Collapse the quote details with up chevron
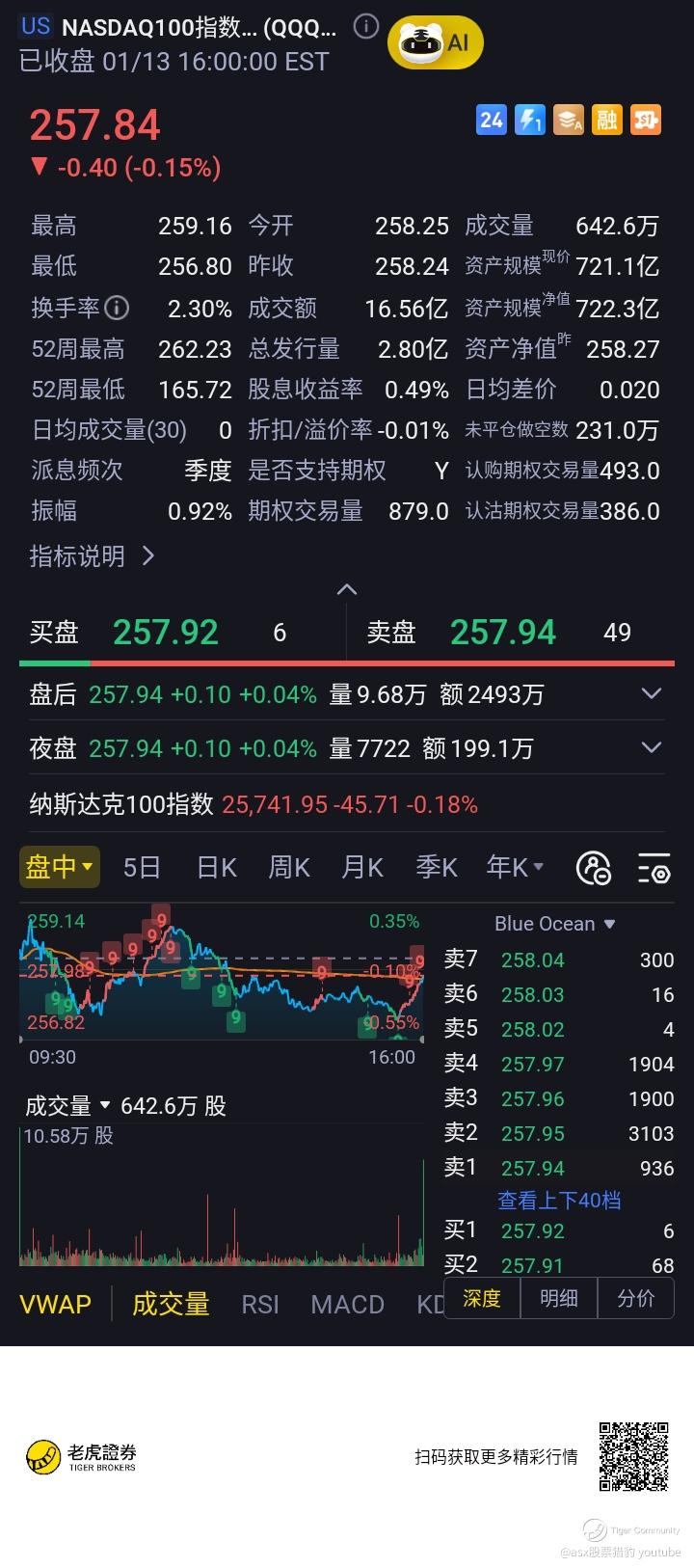This screenshot has height=1568, width=694. point(347,589)
